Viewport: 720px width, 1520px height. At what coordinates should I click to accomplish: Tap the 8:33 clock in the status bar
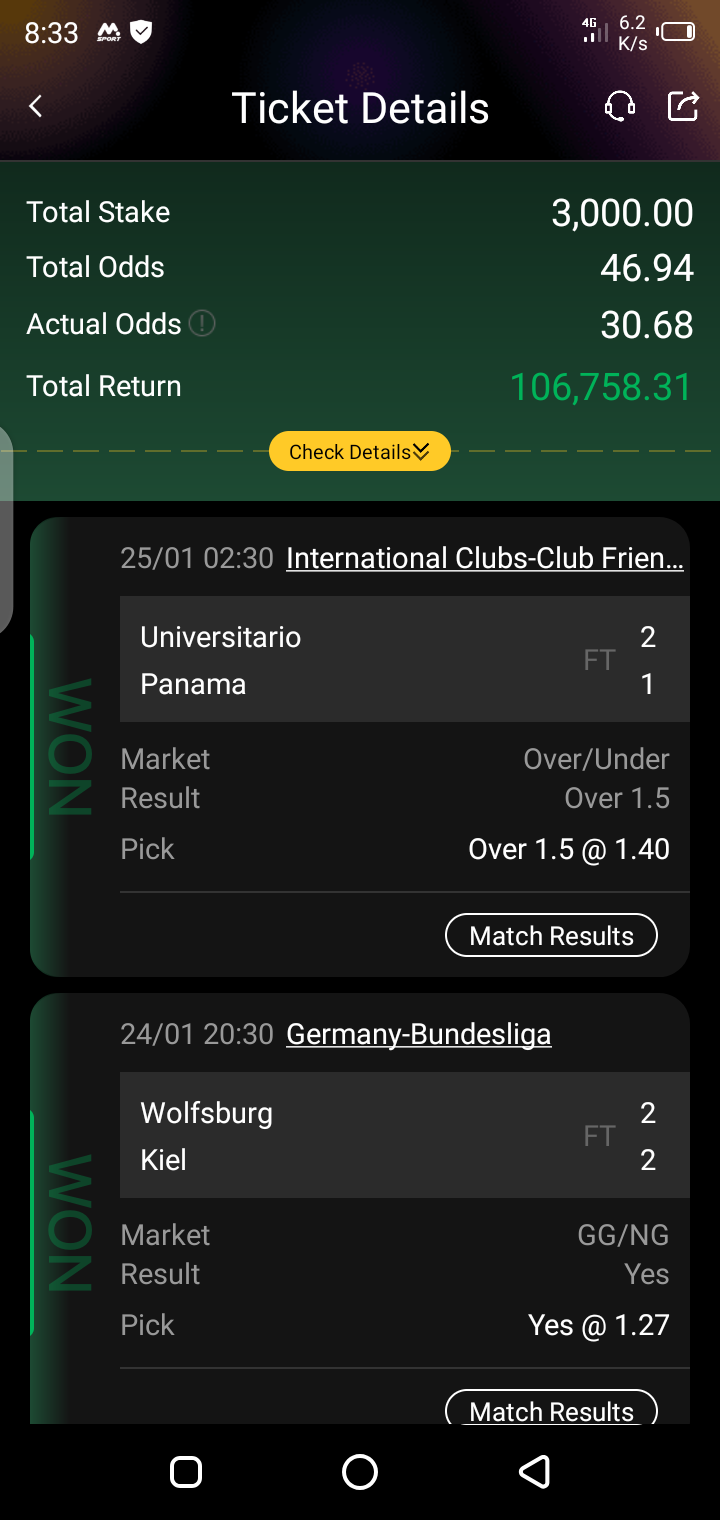tap(52, 31)
